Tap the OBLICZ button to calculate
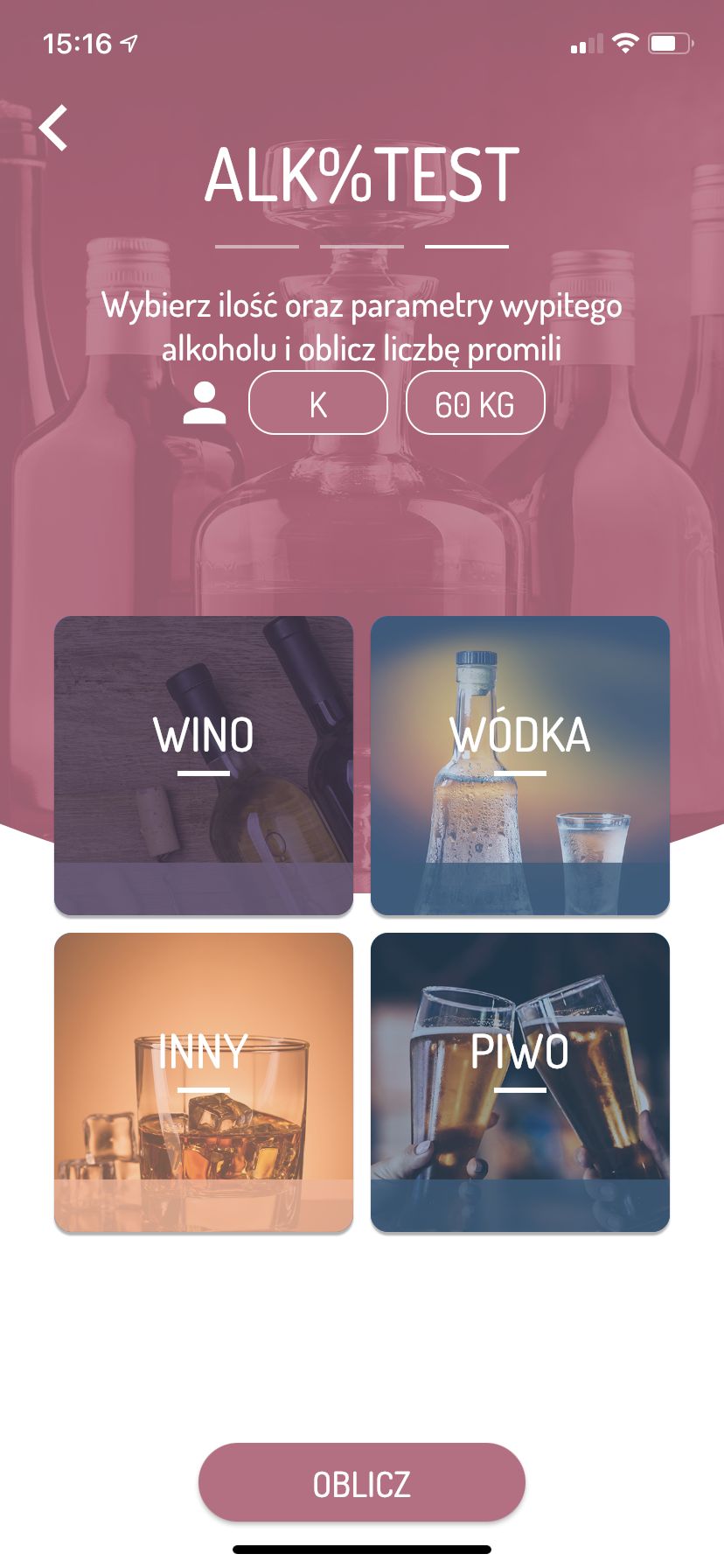The image size is (724, 1568). (362, 1483)
